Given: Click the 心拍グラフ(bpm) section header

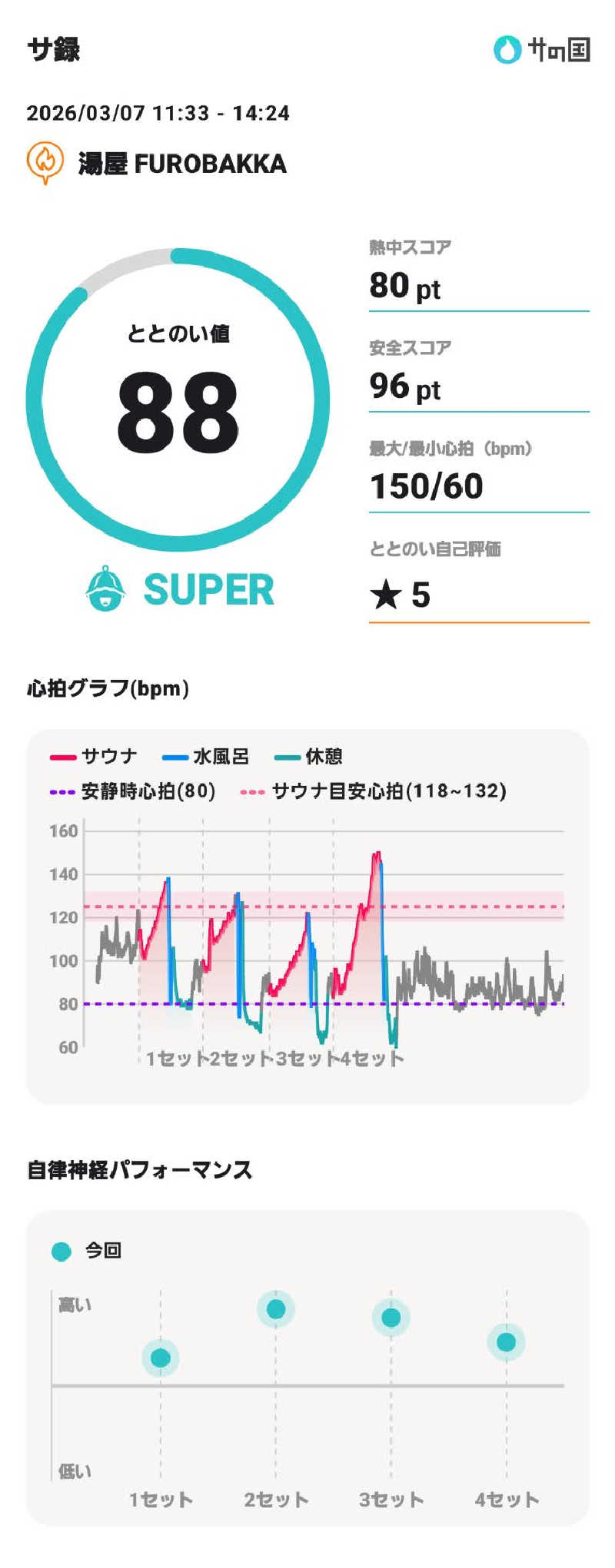Looking at the screenshot, I should point(108,688).
